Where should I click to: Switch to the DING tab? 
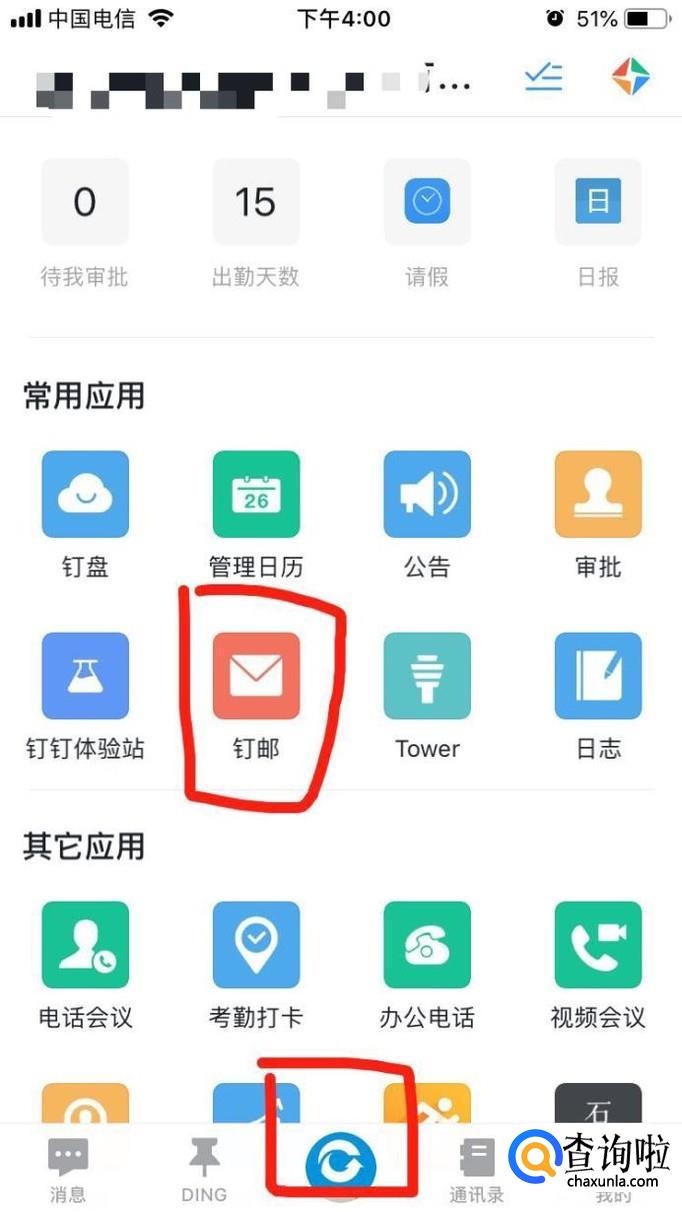pos(204,1170)
